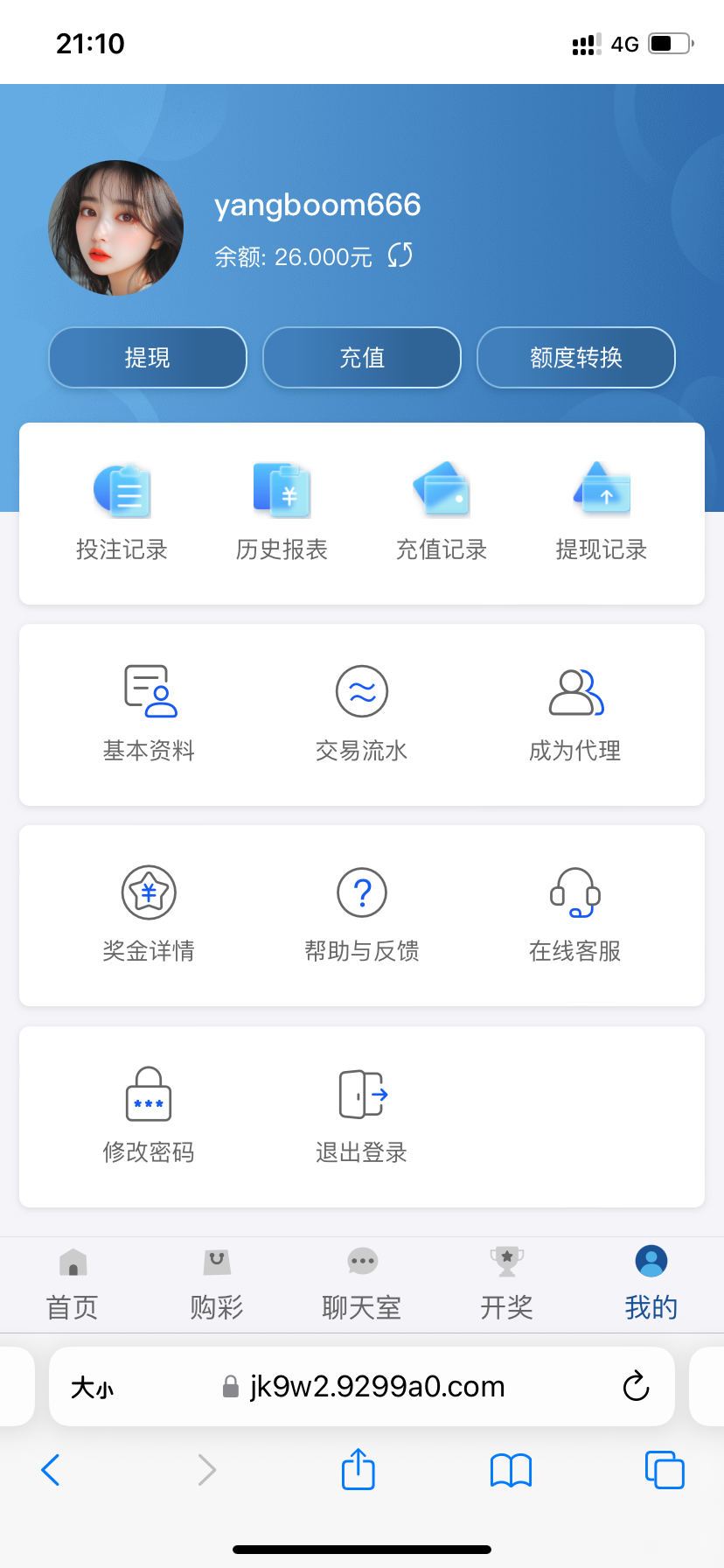The image size is (724, 1568).
Task: Open 充值记录 recharge records
Action: pos(442,511)
